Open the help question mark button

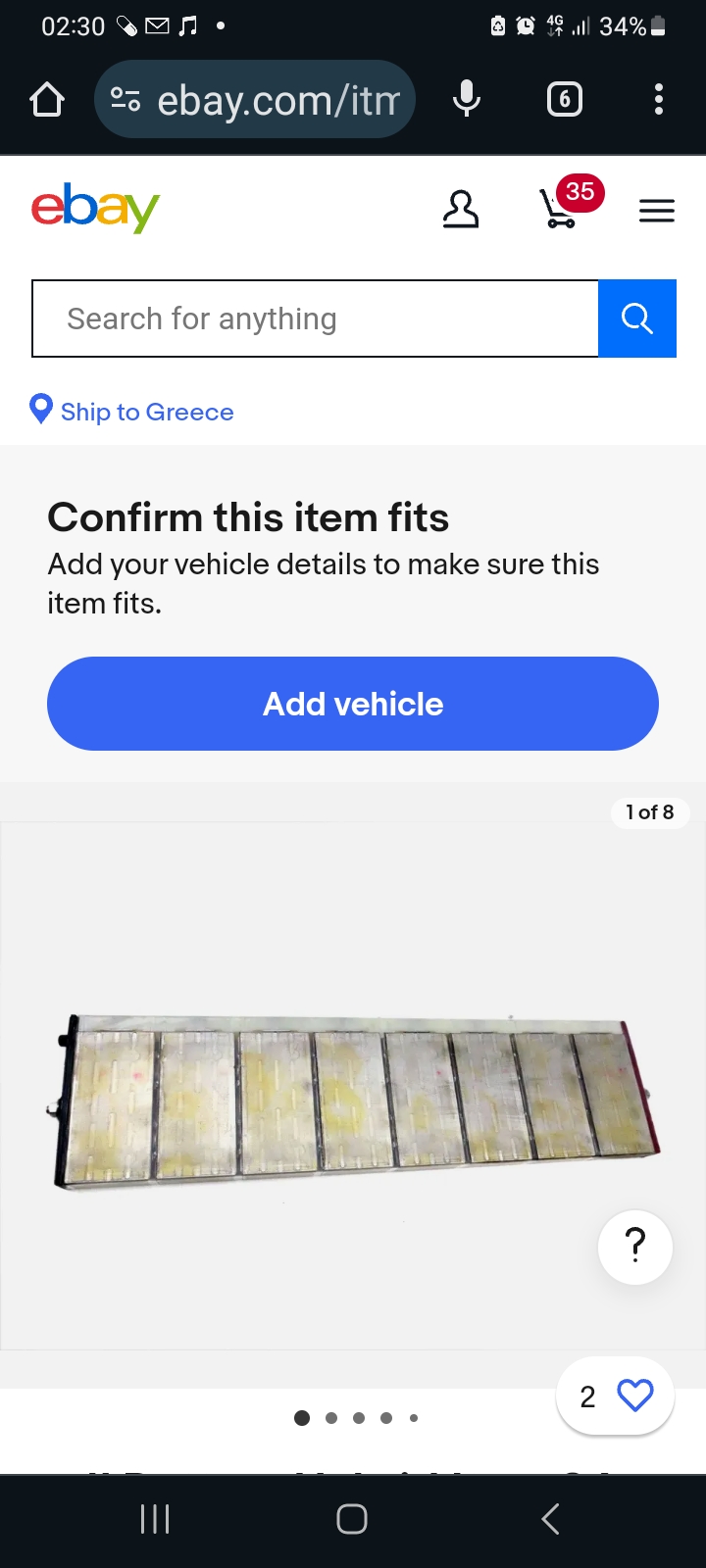pyautogui.click(x=635, y=1247)
